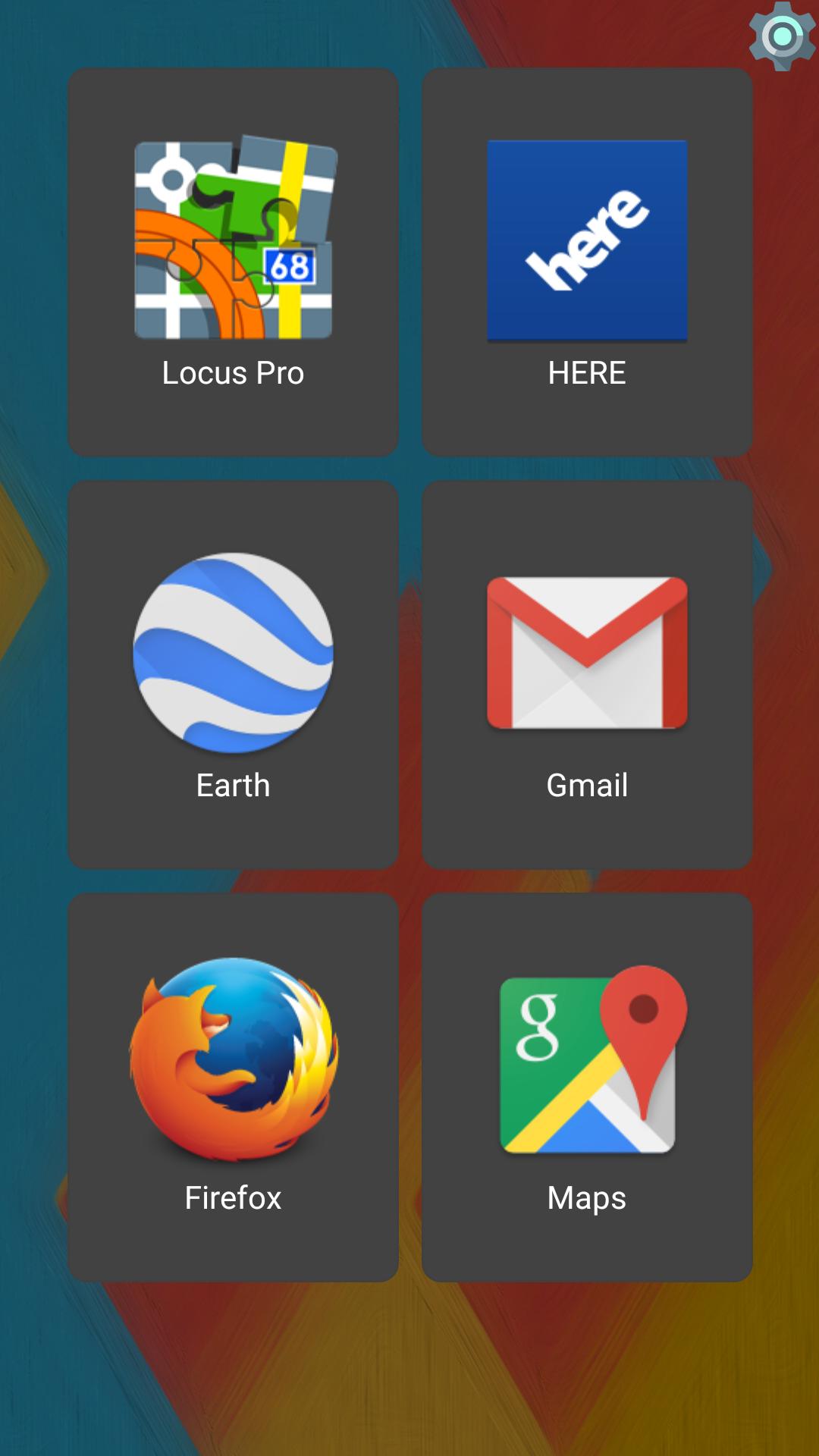Select the 'Locus Pro' label text
Viewport: 819px width, 1456px height.
coord(234,372)
